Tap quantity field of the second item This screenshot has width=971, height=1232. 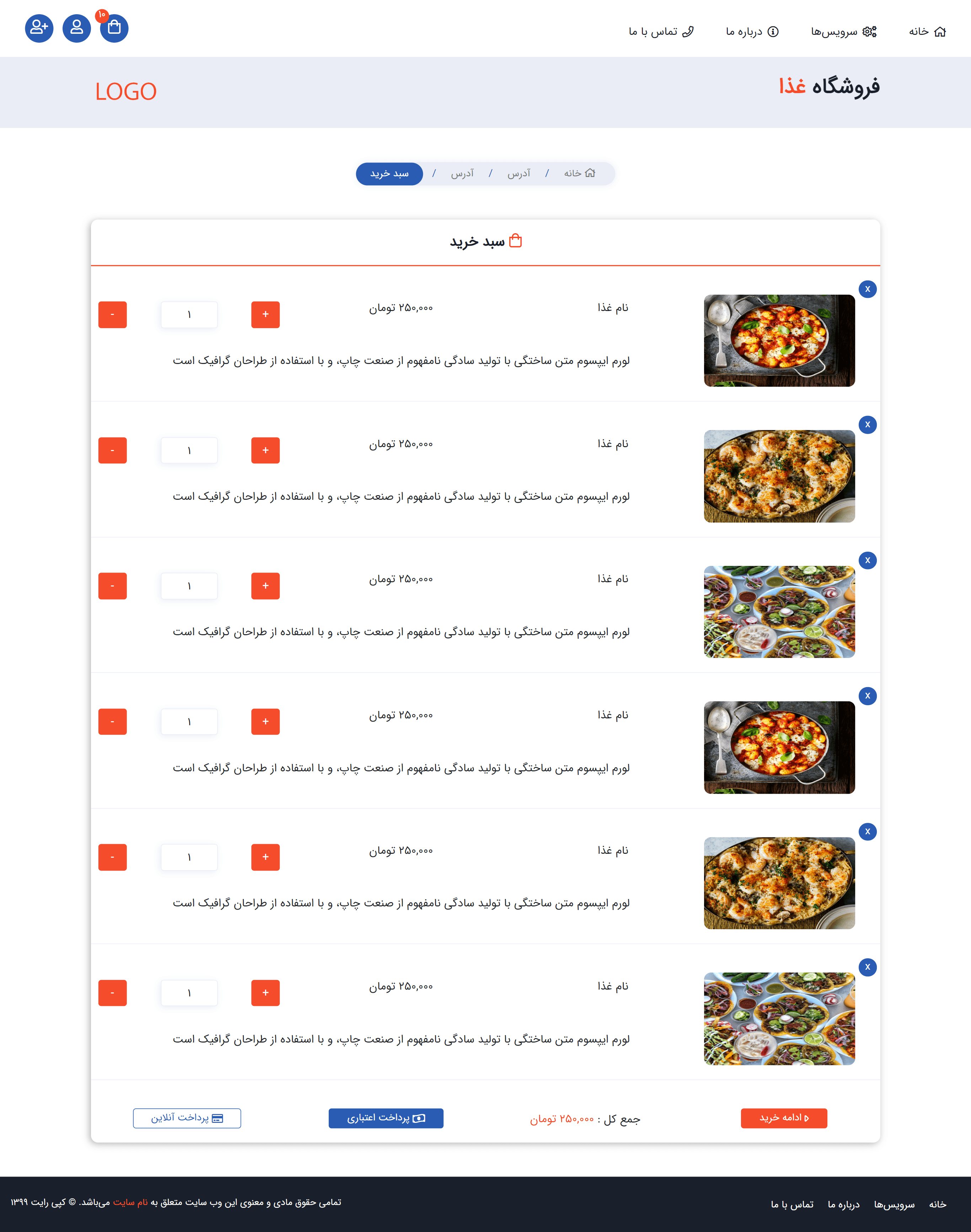pyautogui.click(x=189, y=450)
